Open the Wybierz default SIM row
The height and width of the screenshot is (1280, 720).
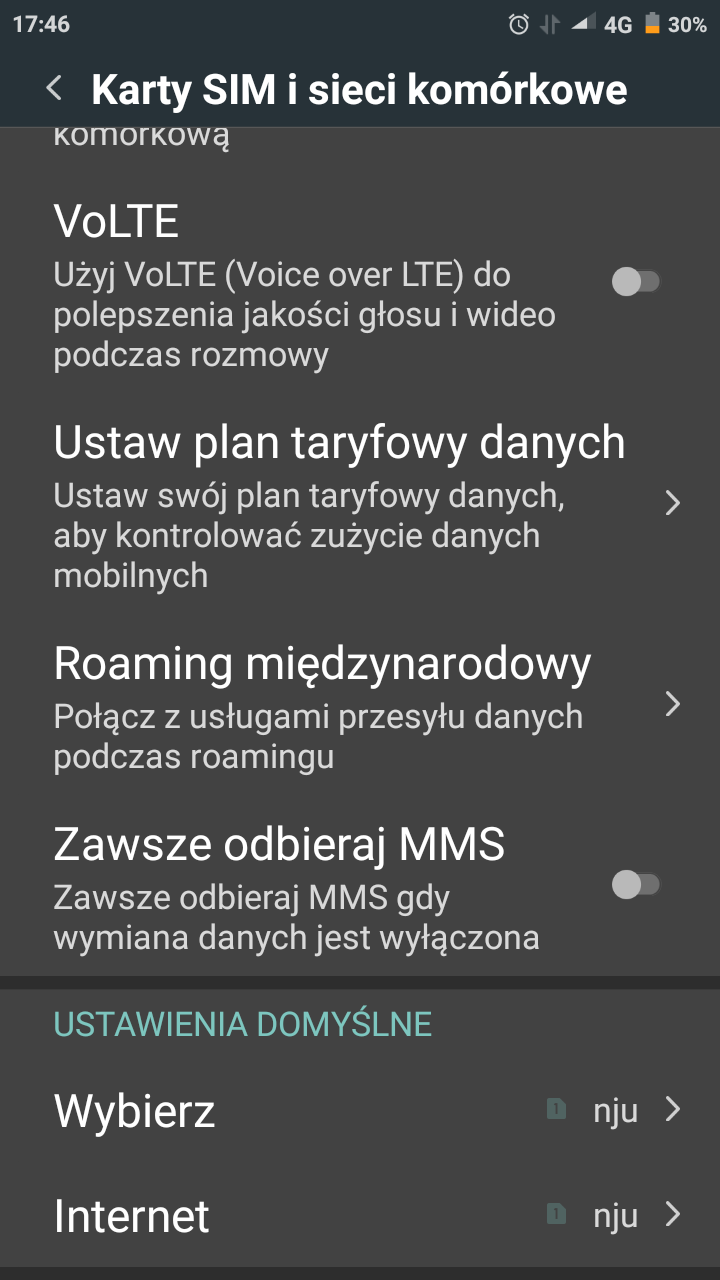point(360,1110)
